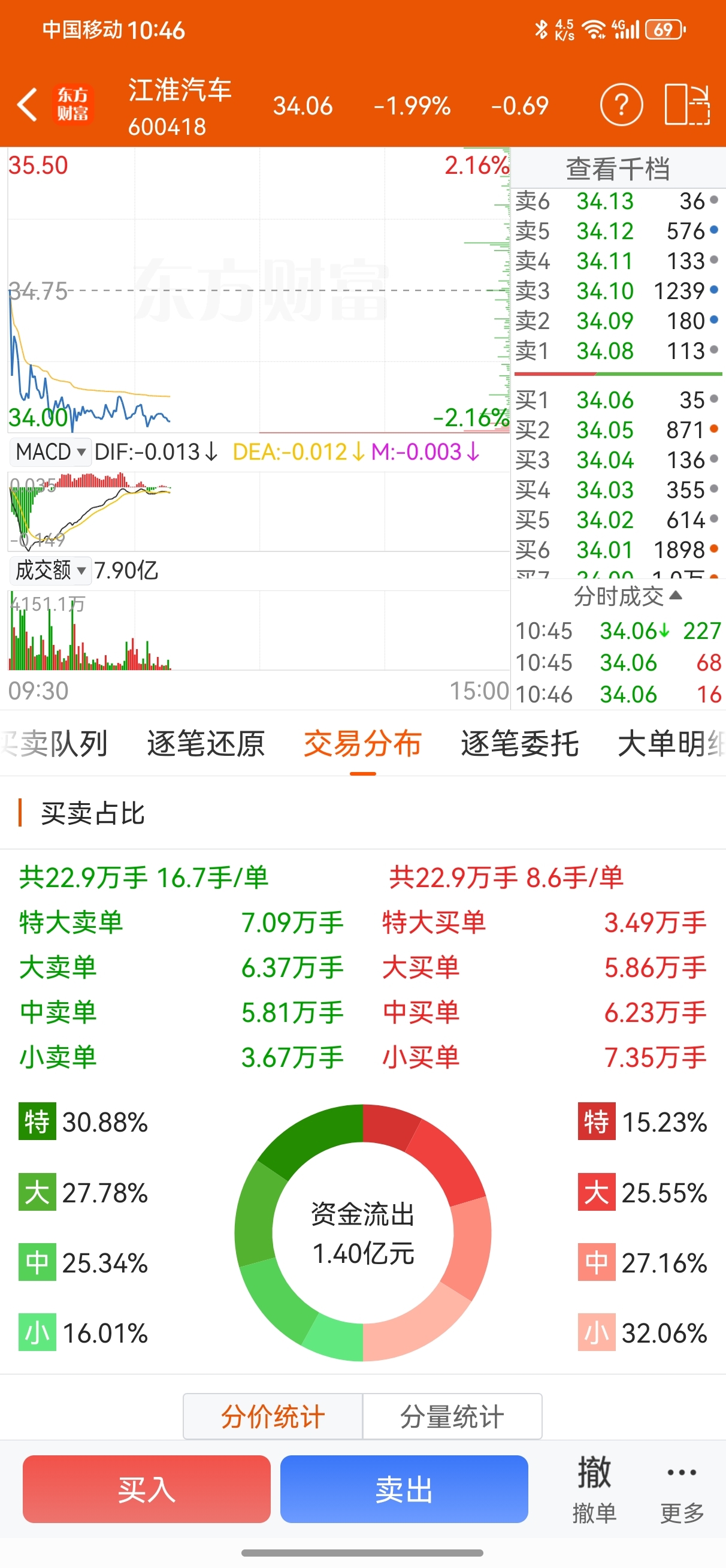This screenshot has height=1568, width=726.
Task: Open 查看千档 order book depth
Action: [x=618, y=168]
